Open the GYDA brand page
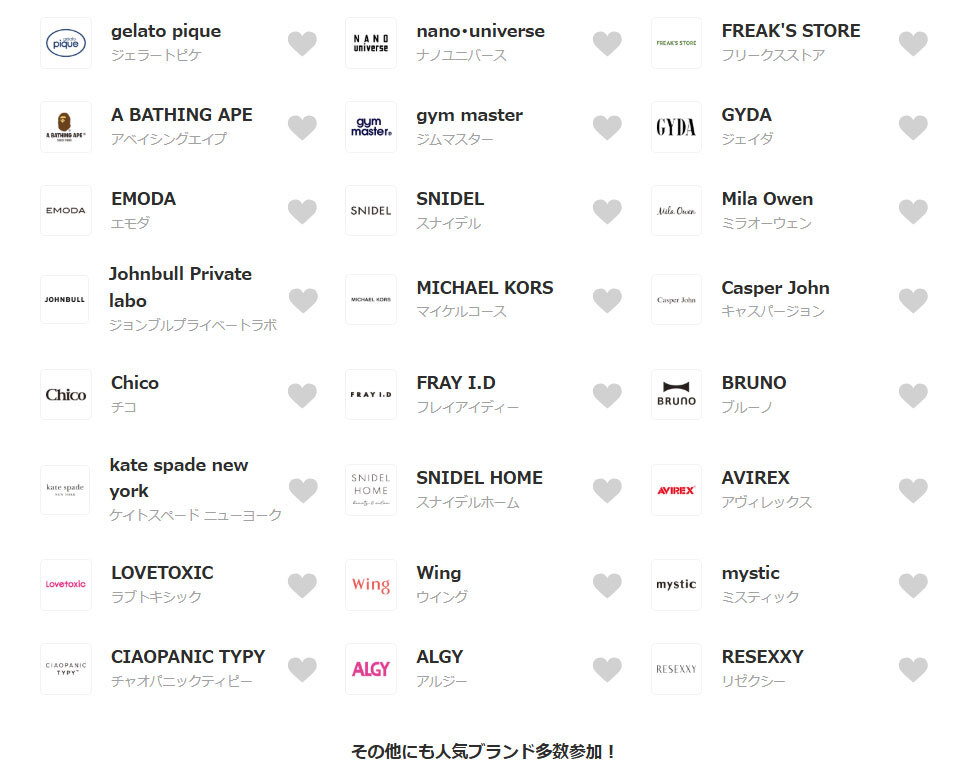The image size is (958, 778). (x=746, y=116)
